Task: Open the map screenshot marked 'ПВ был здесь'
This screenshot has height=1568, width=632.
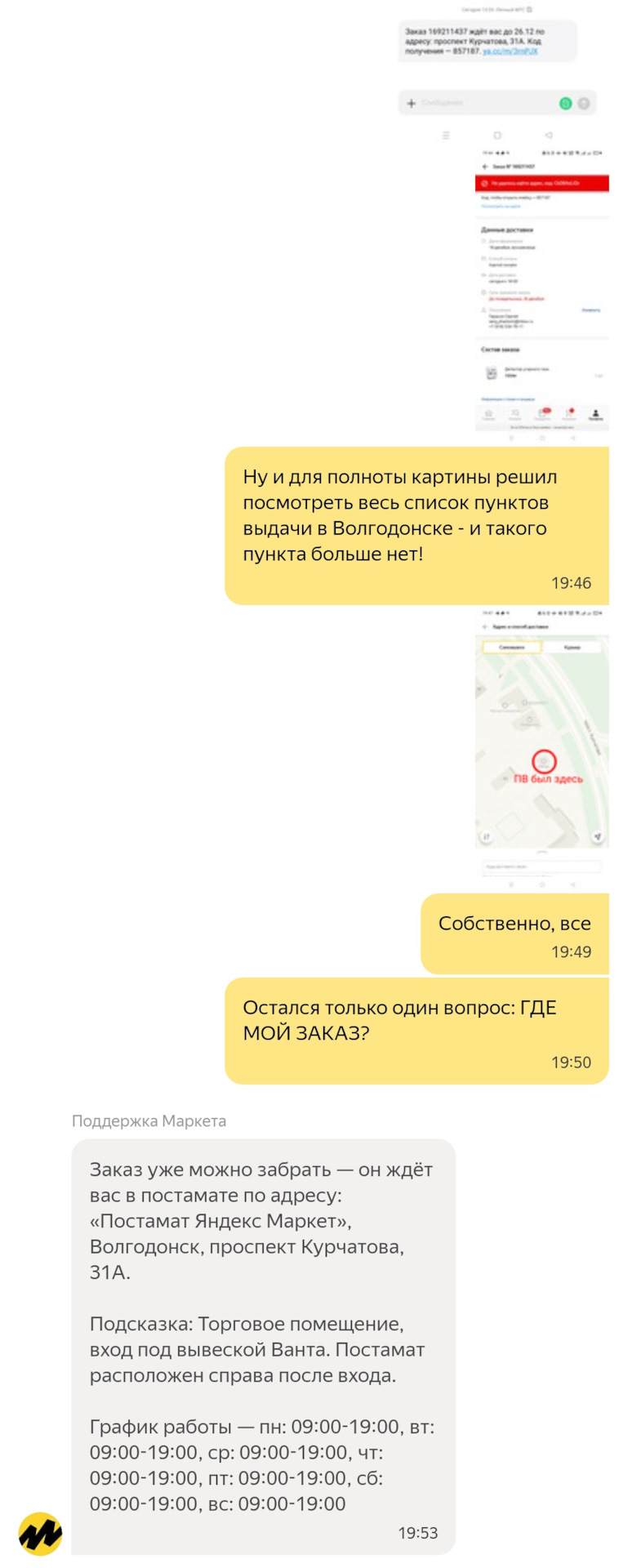Action: pos(541,743)
